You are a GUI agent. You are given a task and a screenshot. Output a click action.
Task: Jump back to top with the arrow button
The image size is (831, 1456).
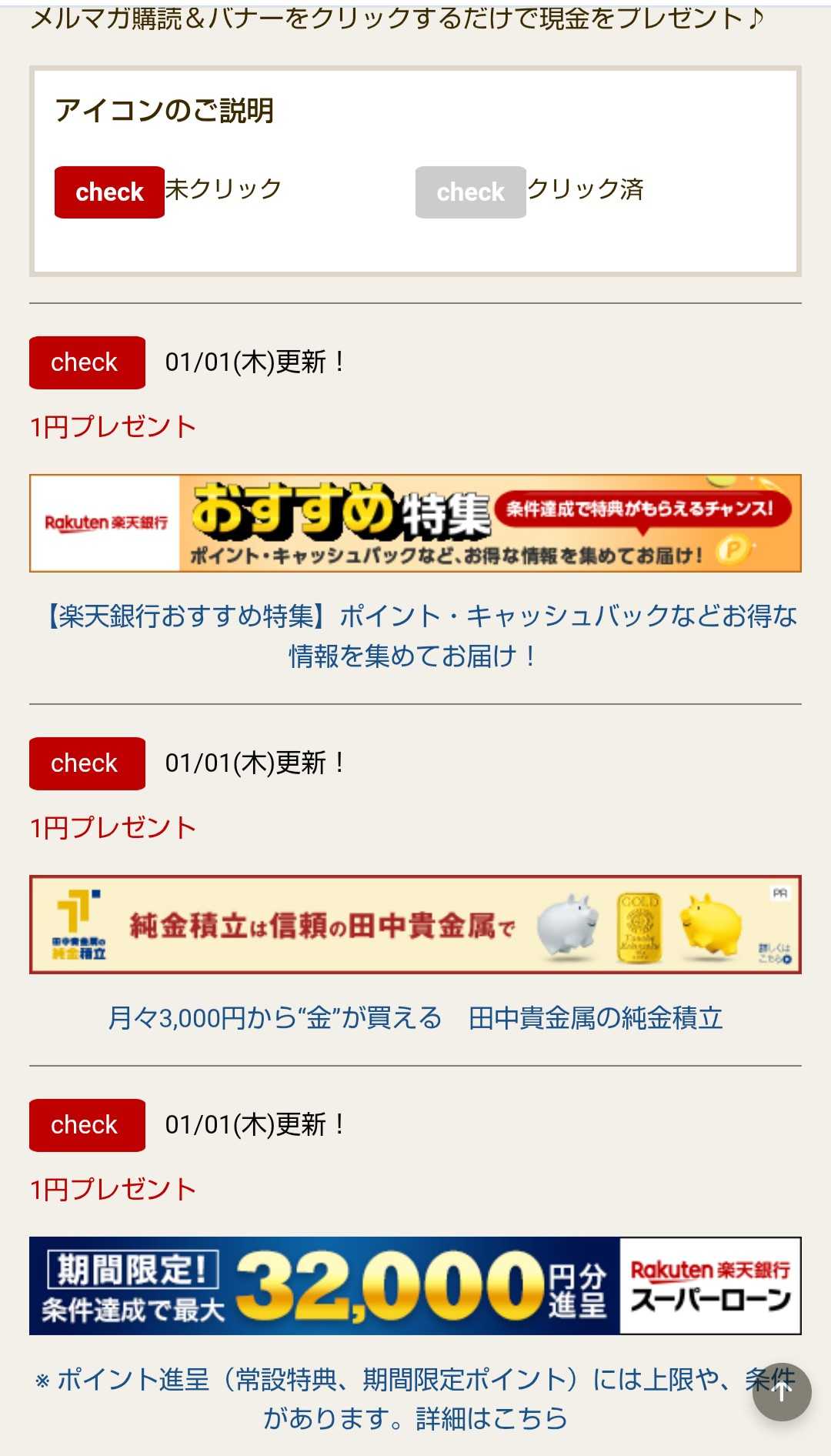tap(782, 1392)
